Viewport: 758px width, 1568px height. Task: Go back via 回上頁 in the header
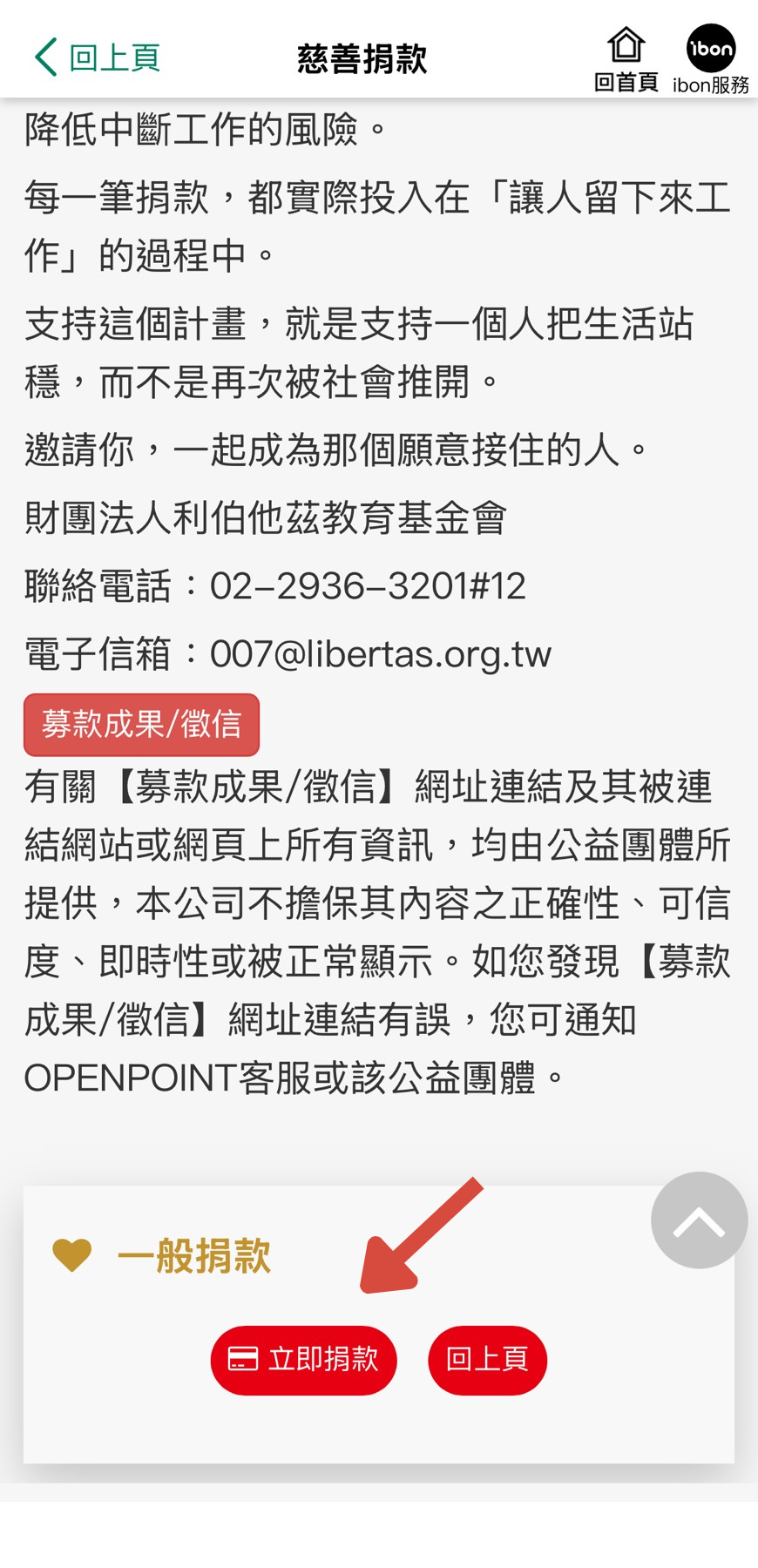(98, 57)
